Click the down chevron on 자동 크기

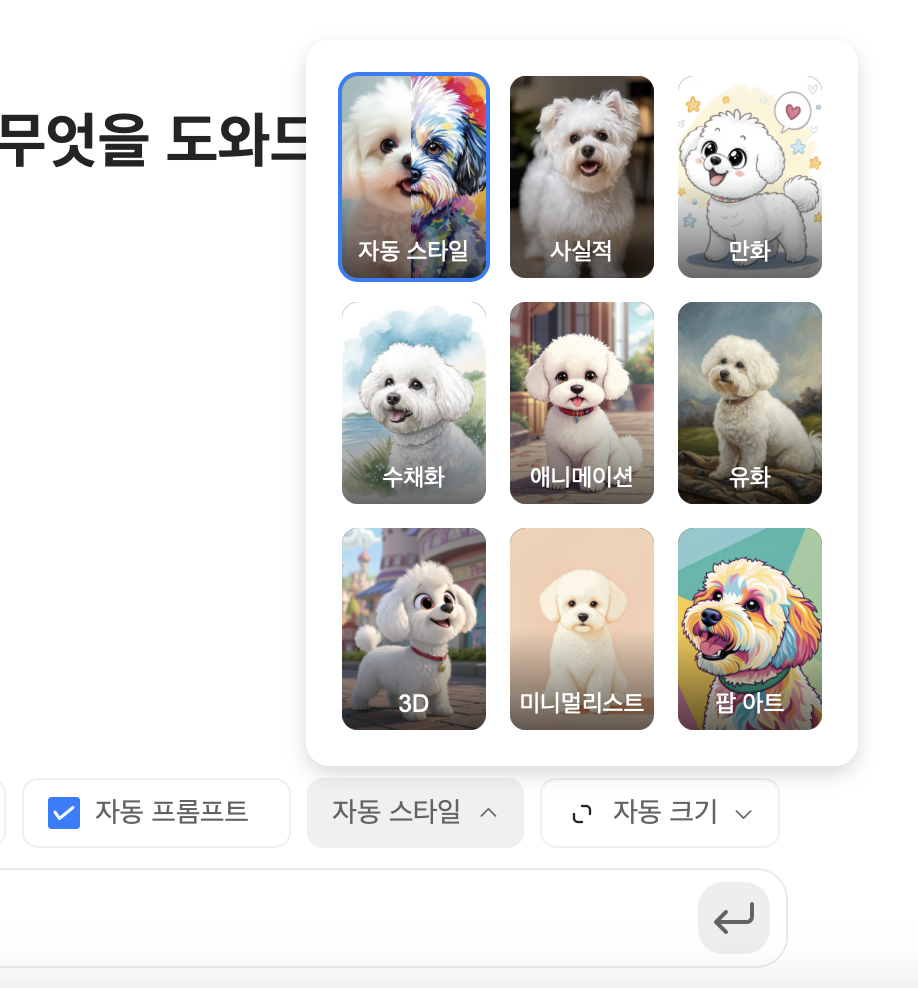tap(743, 813)
